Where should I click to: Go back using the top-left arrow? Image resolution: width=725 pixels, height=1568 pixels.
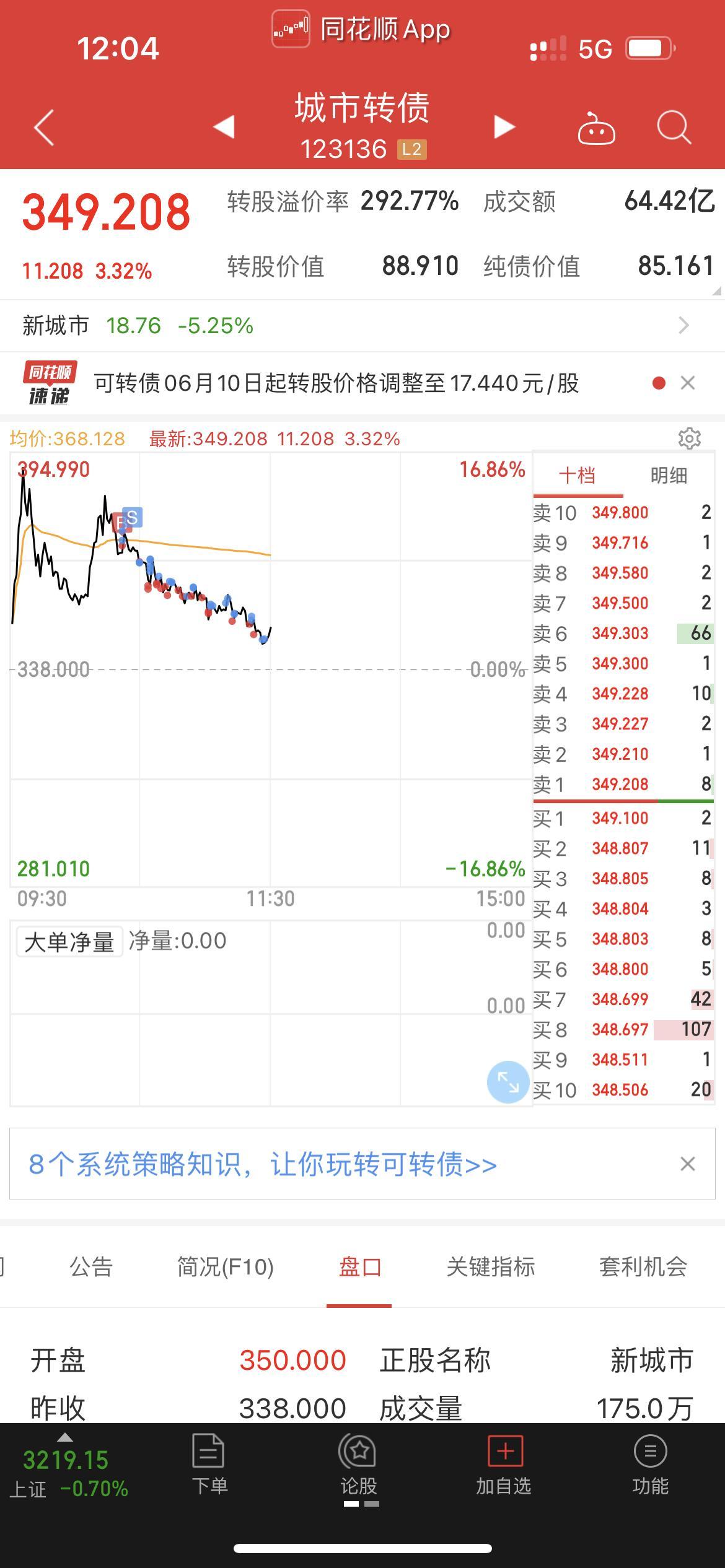click(x=44, y=128)
